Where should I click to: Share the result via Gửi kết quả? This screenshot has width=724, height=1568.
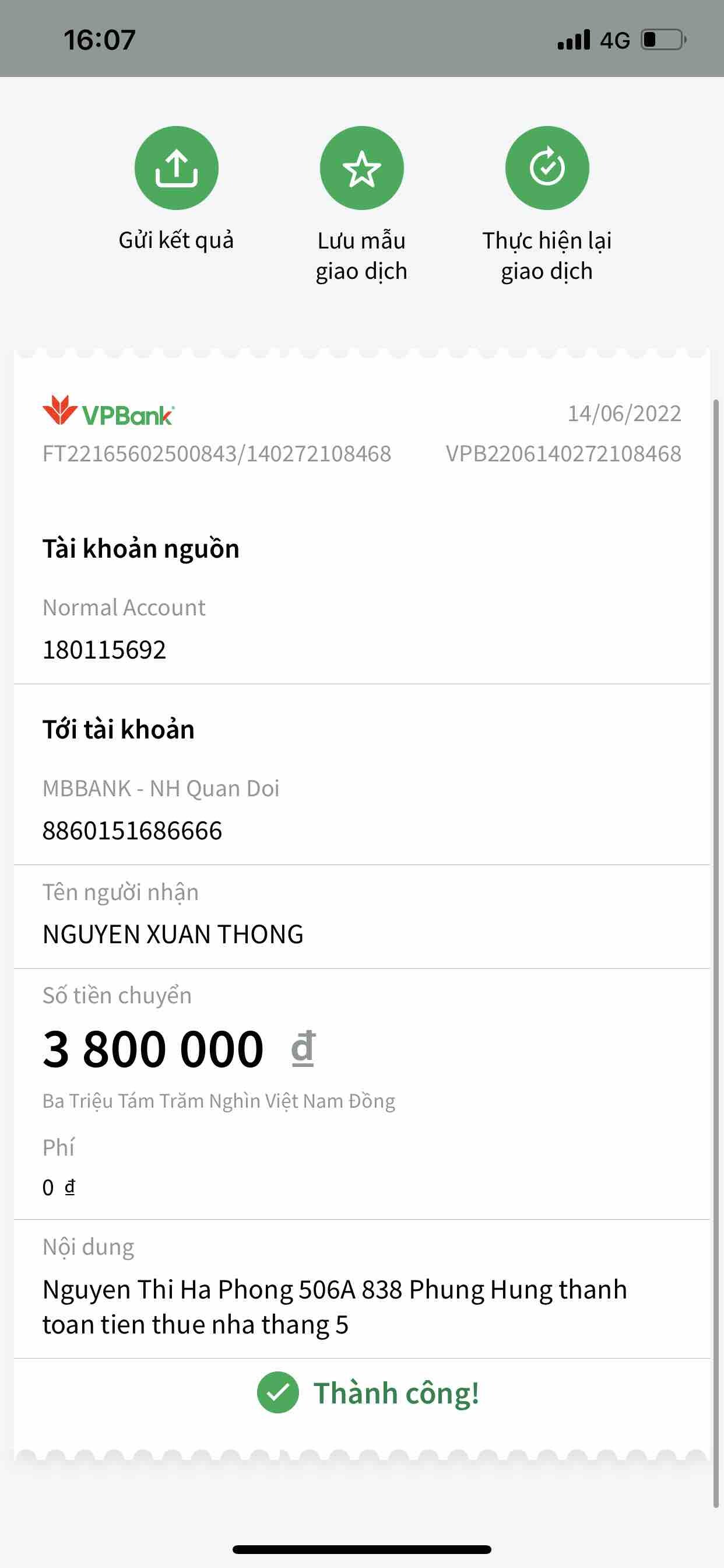[177, 168]
